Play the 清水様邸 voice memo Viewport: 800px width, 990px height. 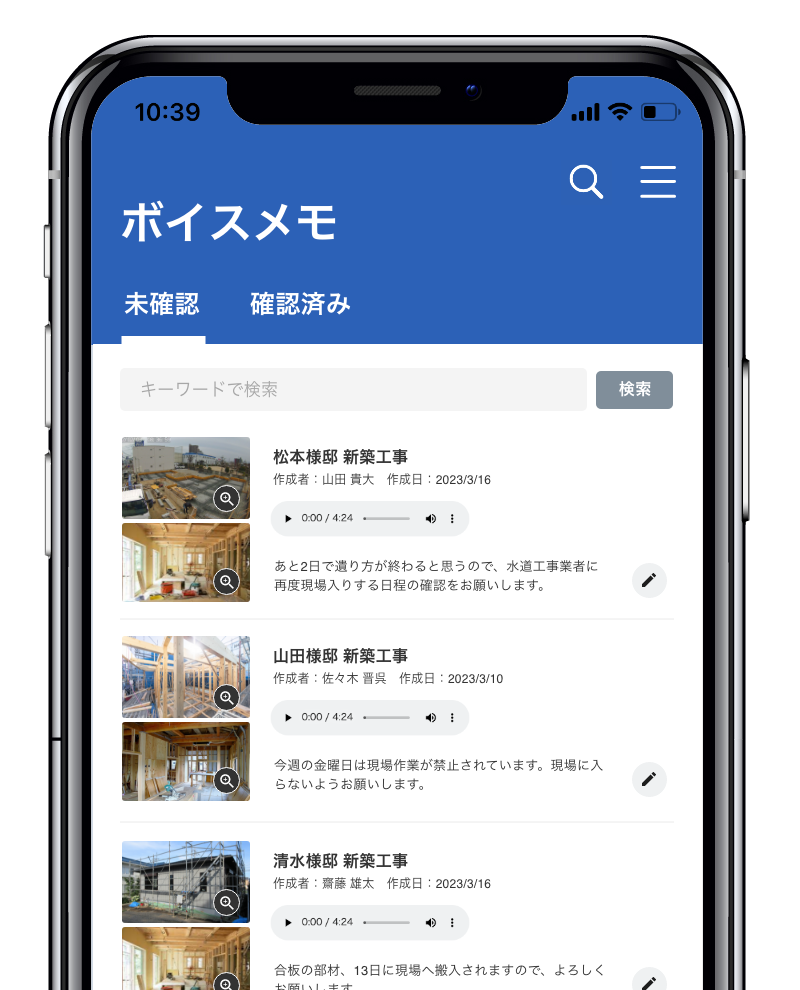(288, 922)
